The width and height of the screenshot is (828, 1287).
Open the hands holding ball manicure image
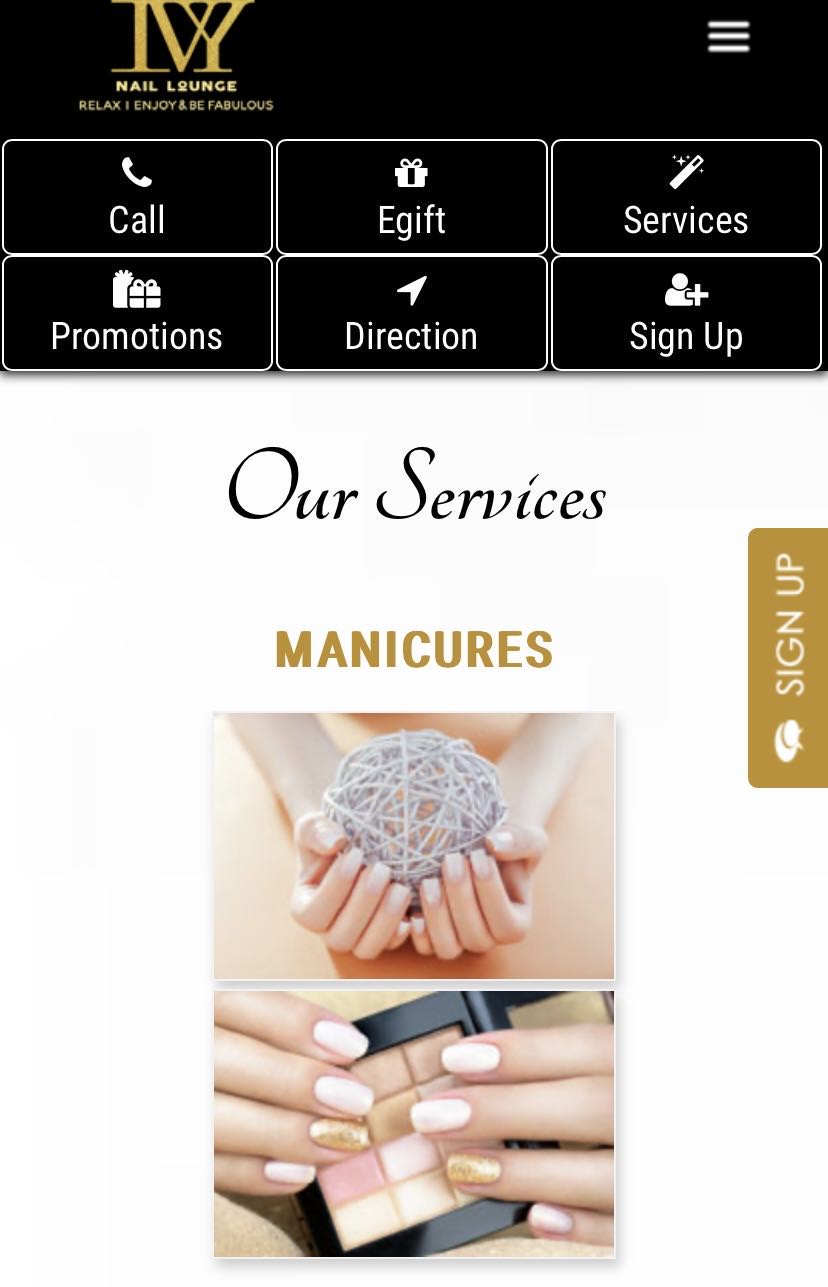[414, 845]
